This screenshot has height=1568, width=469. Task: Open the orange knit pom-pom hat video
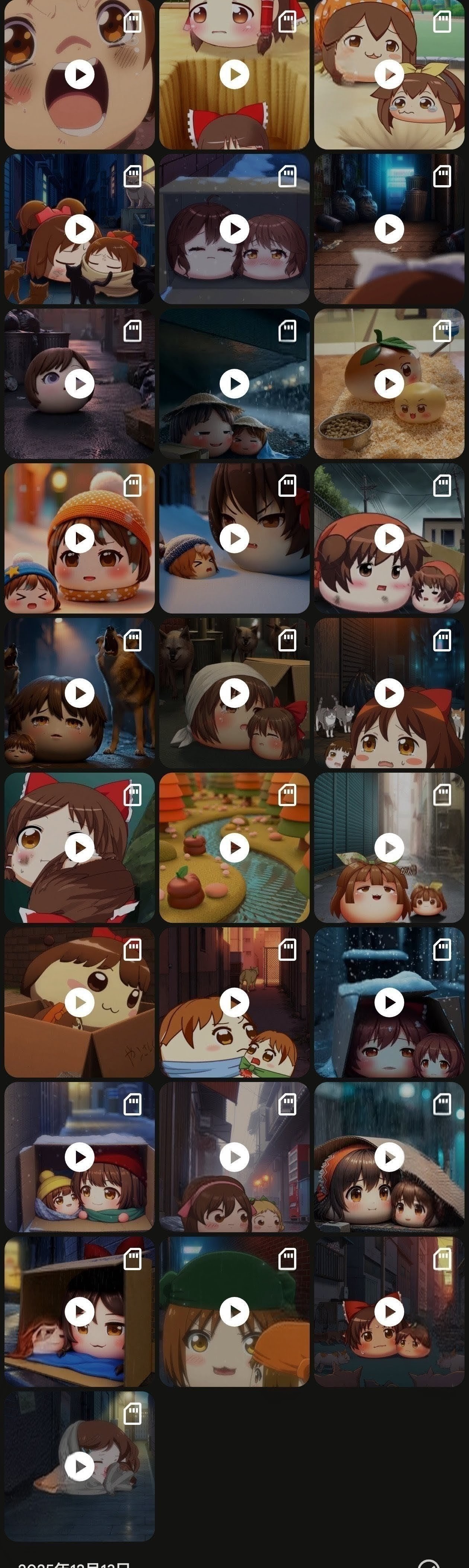[x=79, y=538]
